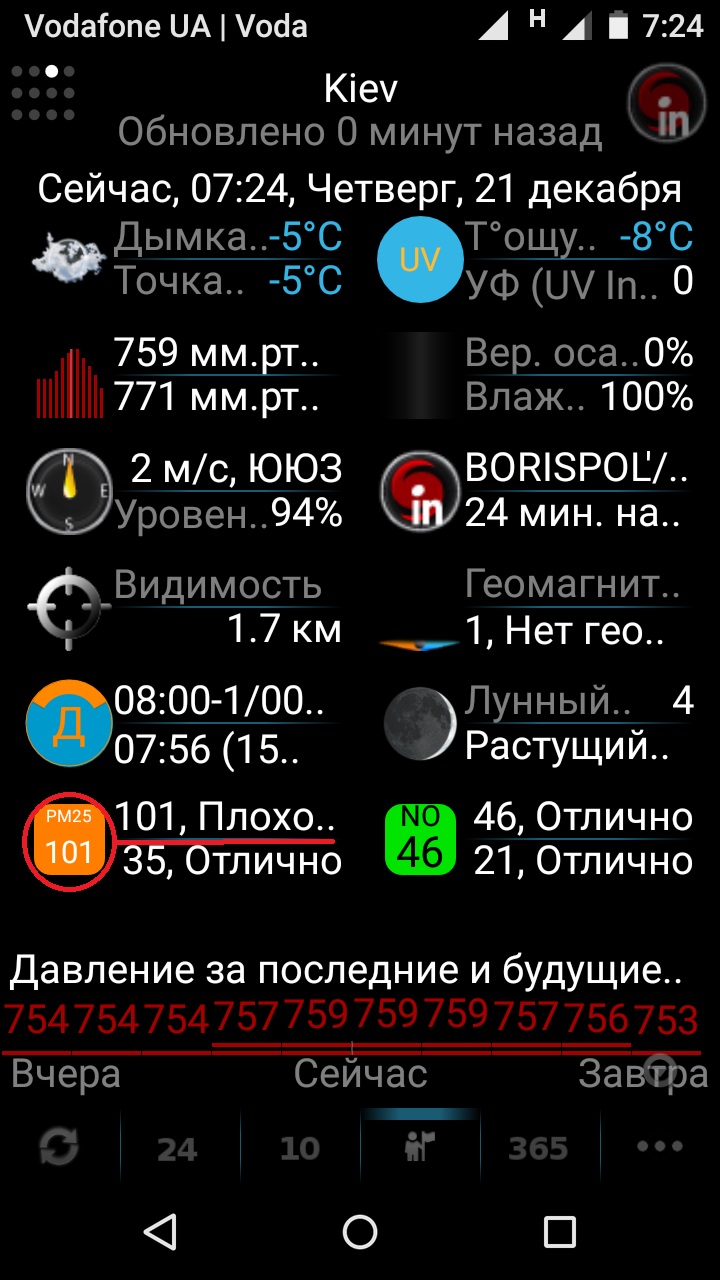
Task: Open the three-dot overflow menu
Action: coord(658,1148)
